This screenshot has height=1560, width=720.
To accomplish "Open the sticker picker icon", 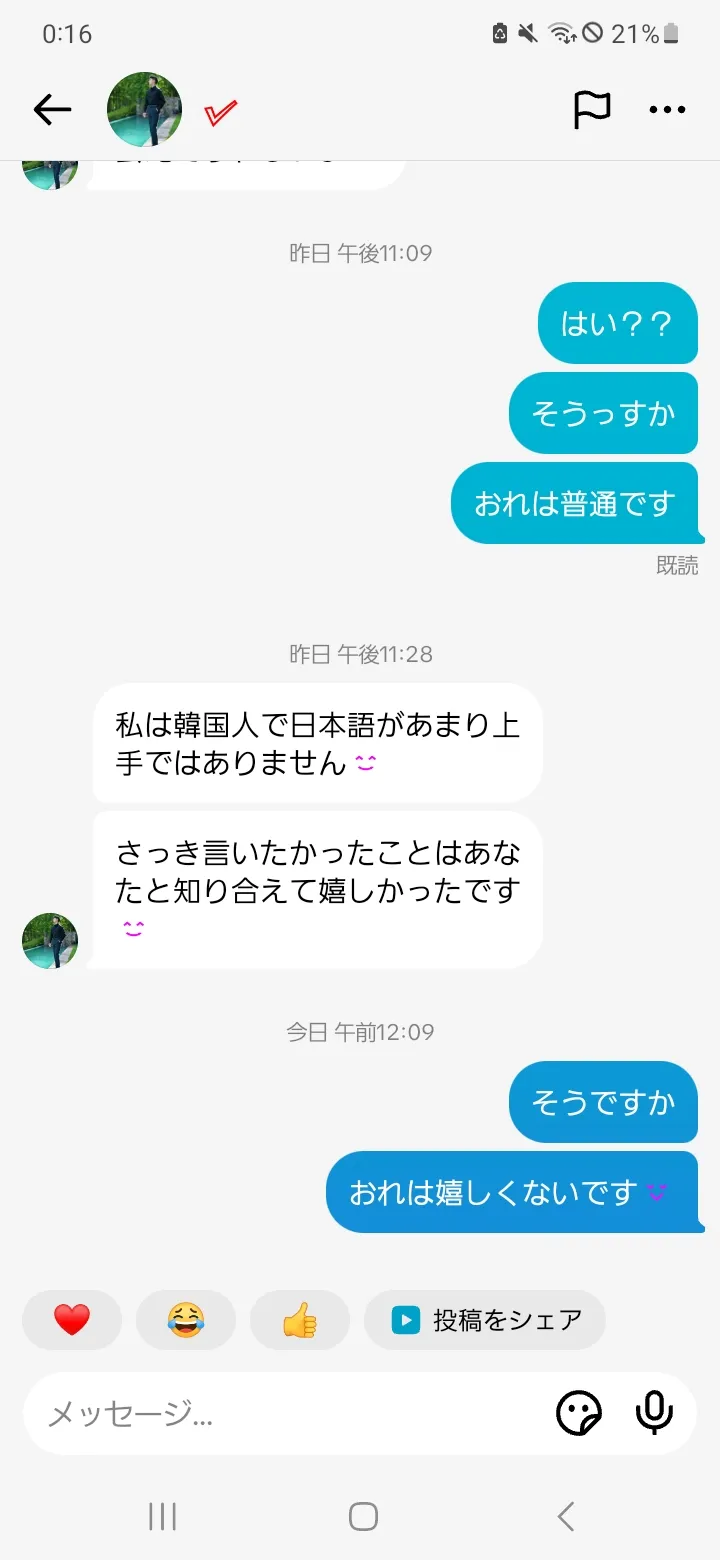I will [x=579, y=1413].
